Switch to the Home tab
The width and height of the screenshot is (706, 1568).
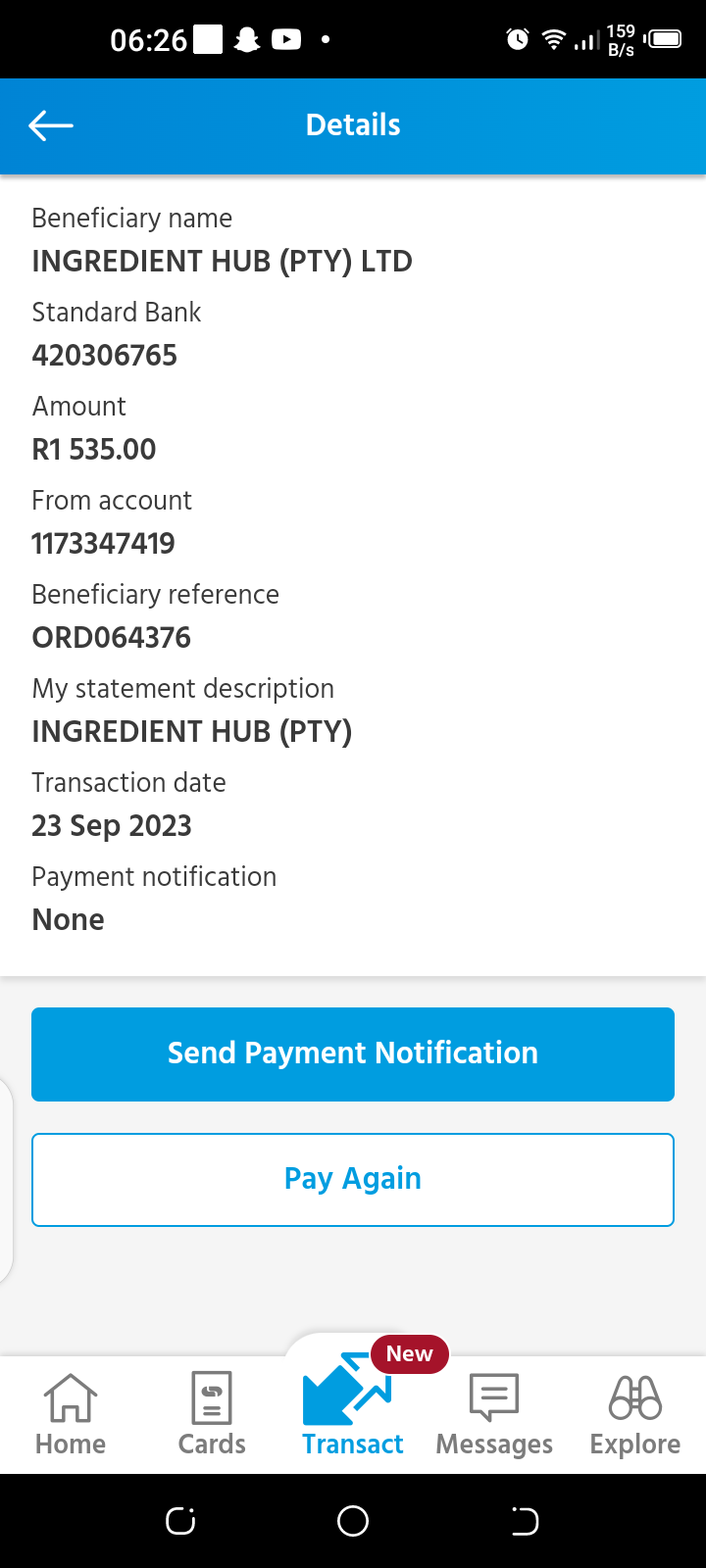71,1415
